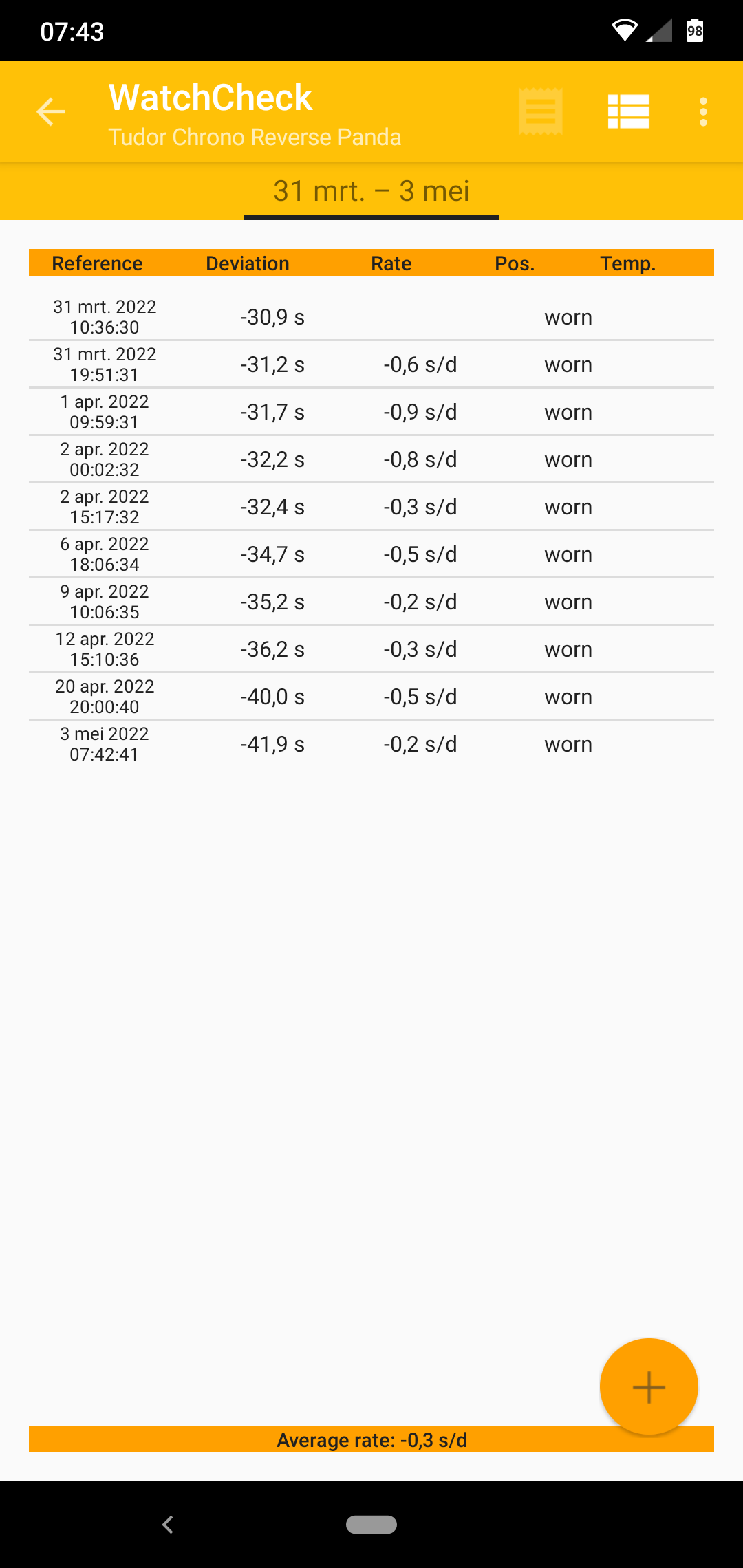The width and height of the screenshot is (743, 1568).
Task: Select the 31 mrt. – 3 mei period tab
Action: coord(371,191)
